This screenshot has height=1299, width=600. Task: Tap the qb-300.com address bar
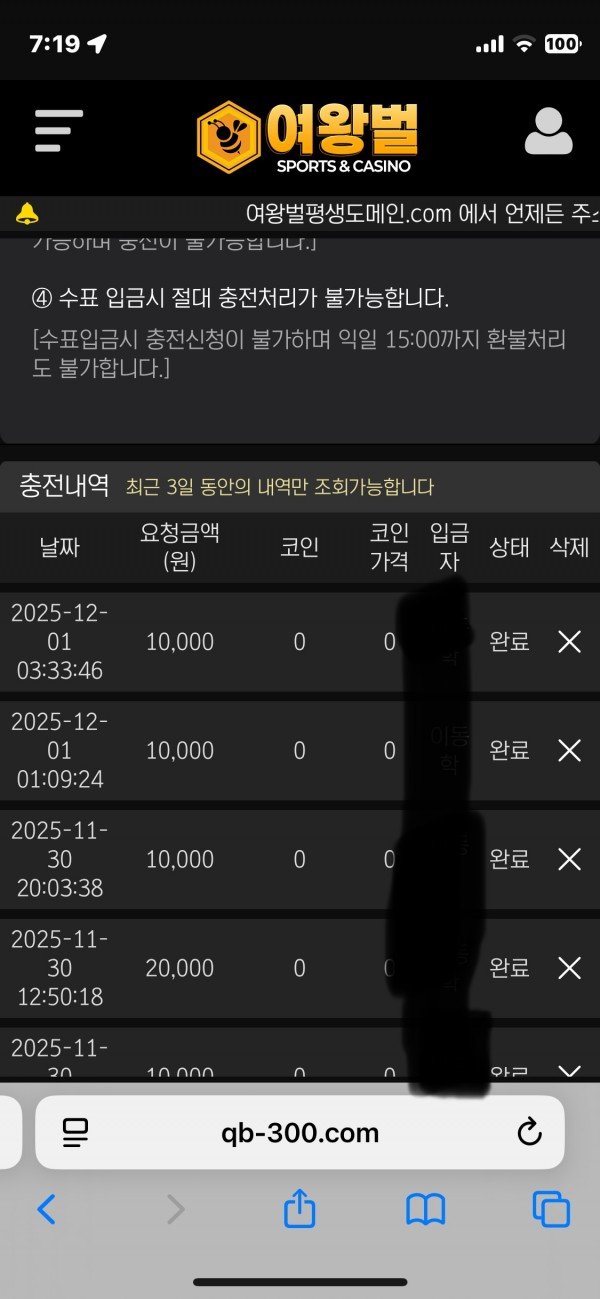[300, 1133]
